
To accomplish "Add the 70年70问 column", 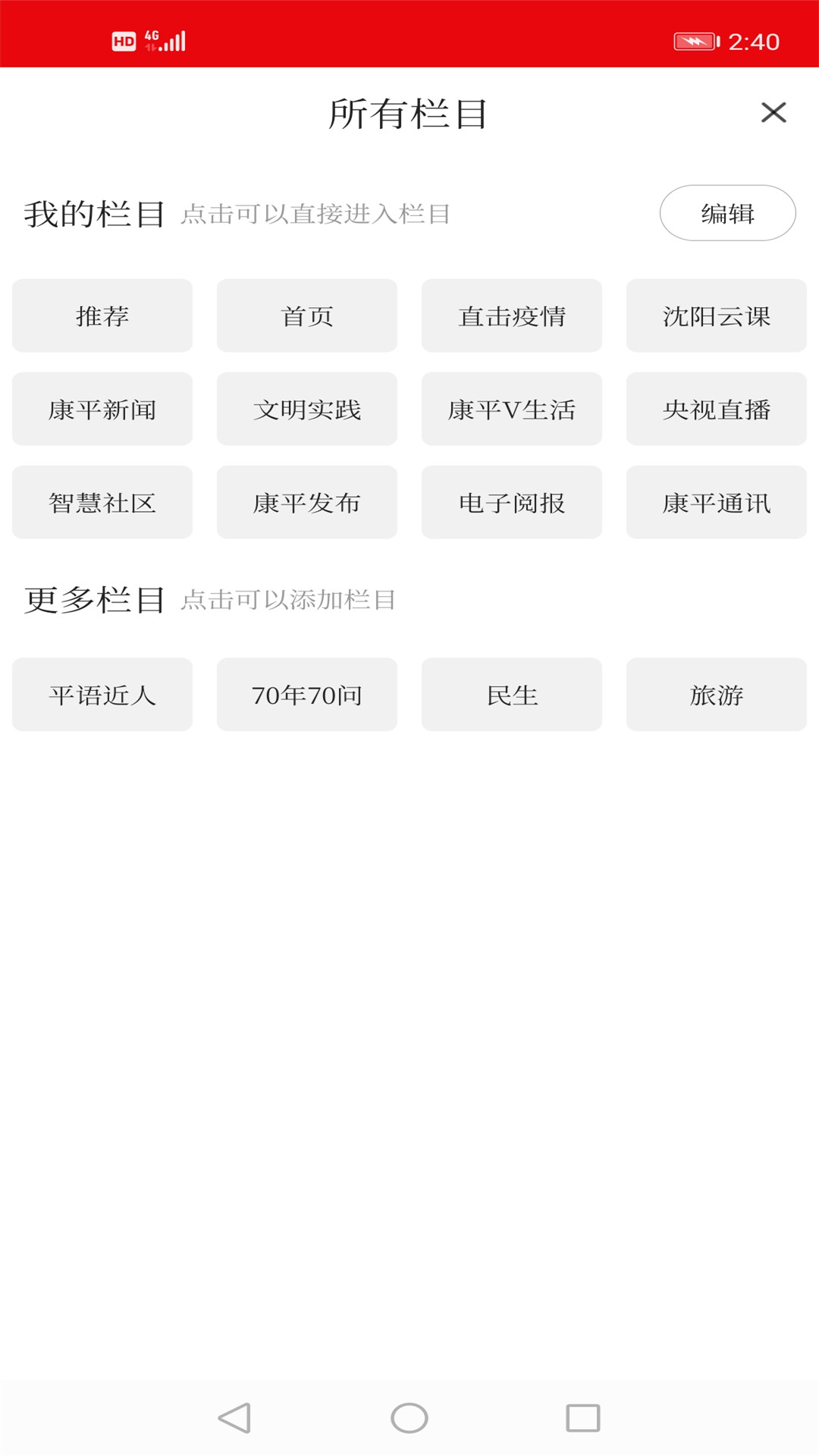I will pos(307,694).
